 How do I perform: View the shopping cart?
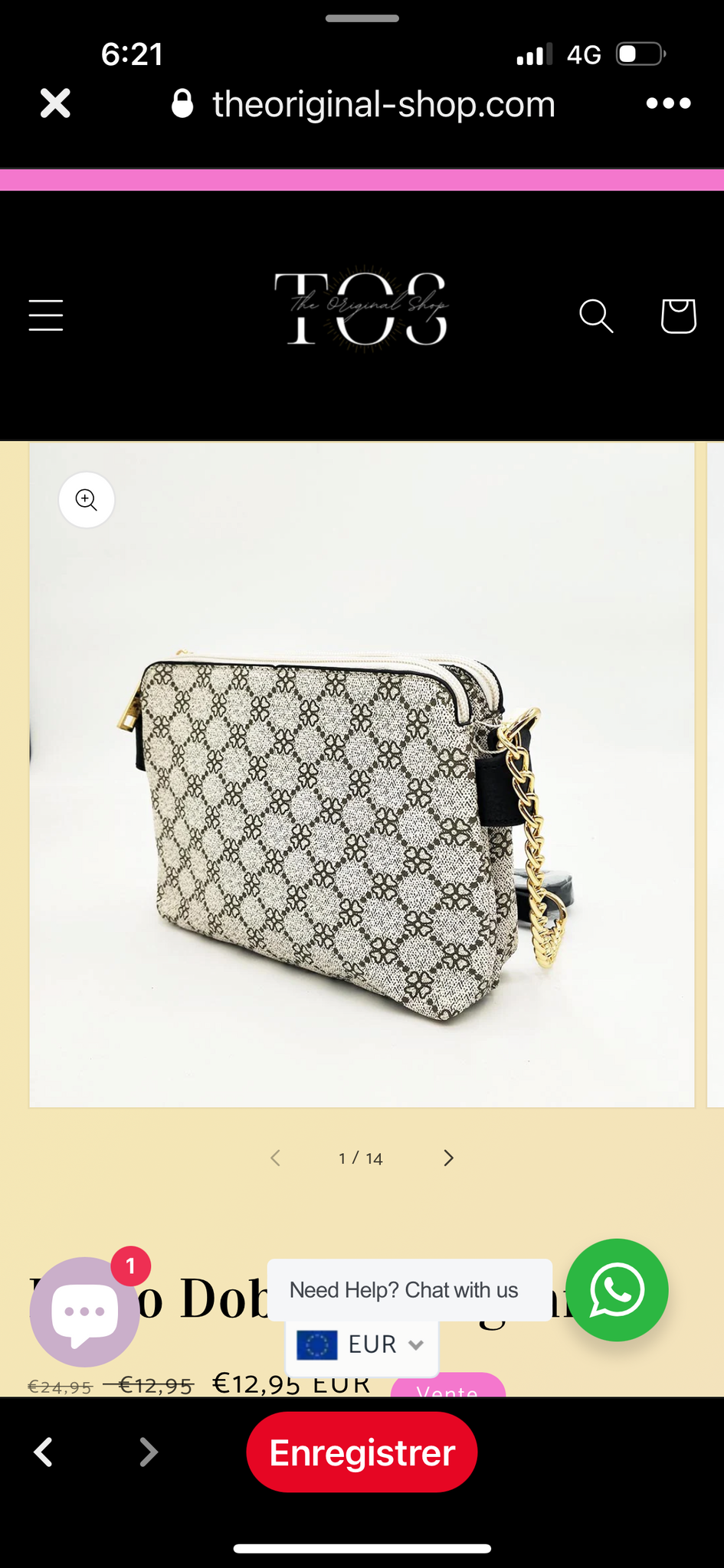678,315
